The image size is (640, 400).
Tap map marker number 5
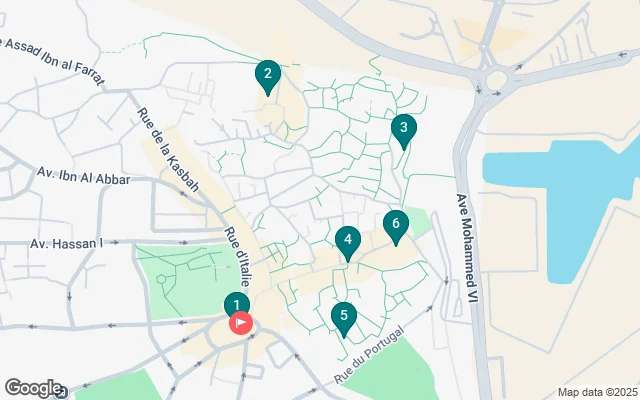(x=343, y=317)
